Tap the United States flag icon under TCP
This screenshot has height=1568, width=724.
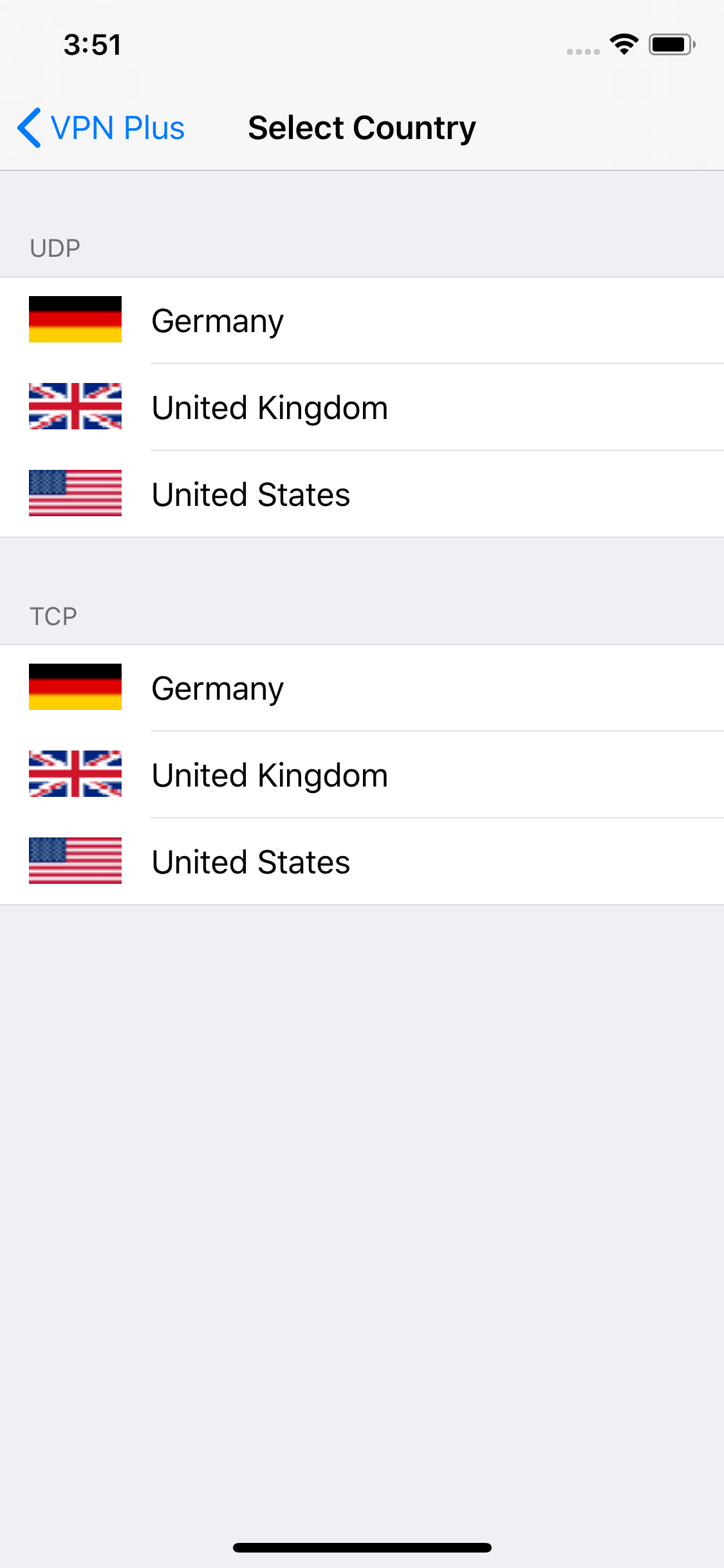click(x=75, y=861)
